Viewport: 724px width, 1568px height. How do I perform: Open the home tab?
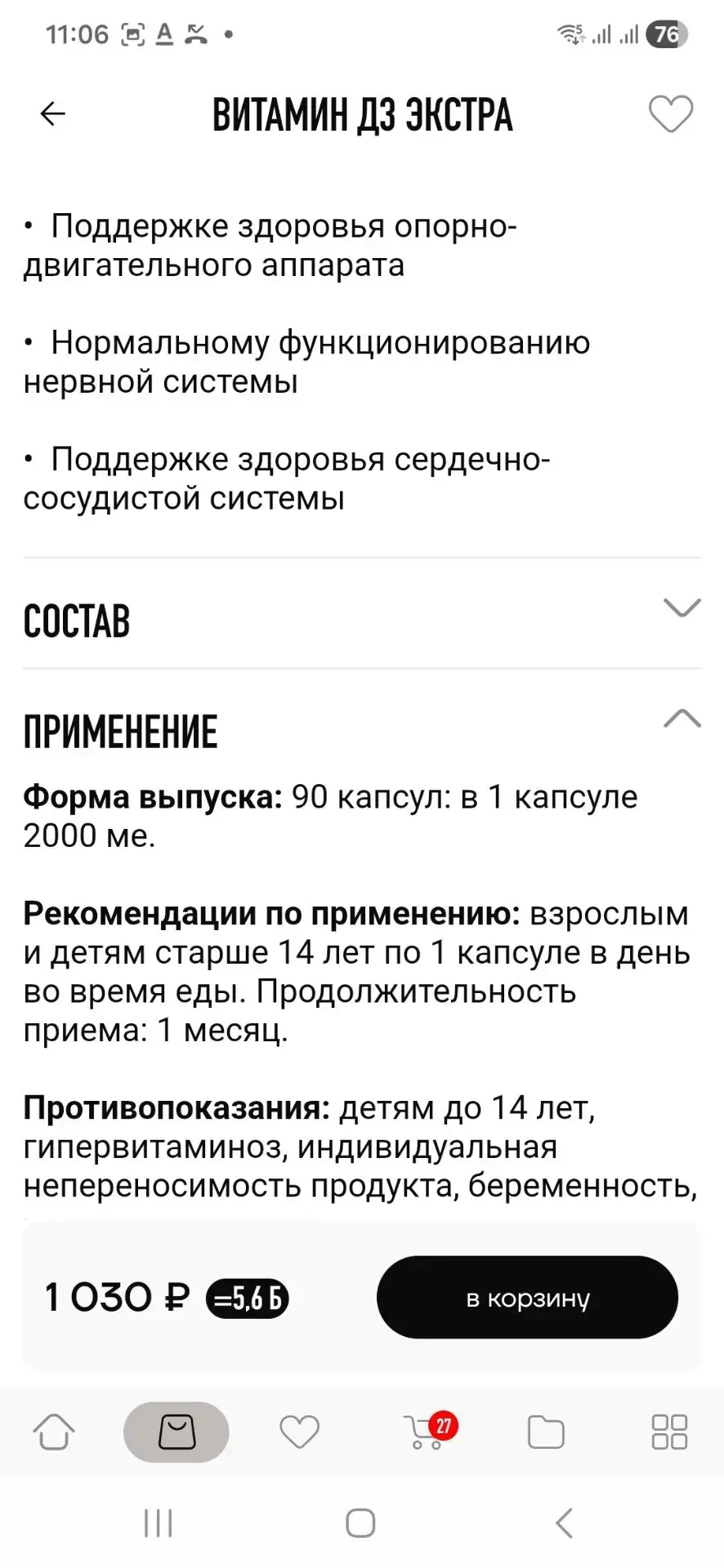point(54,1432)
